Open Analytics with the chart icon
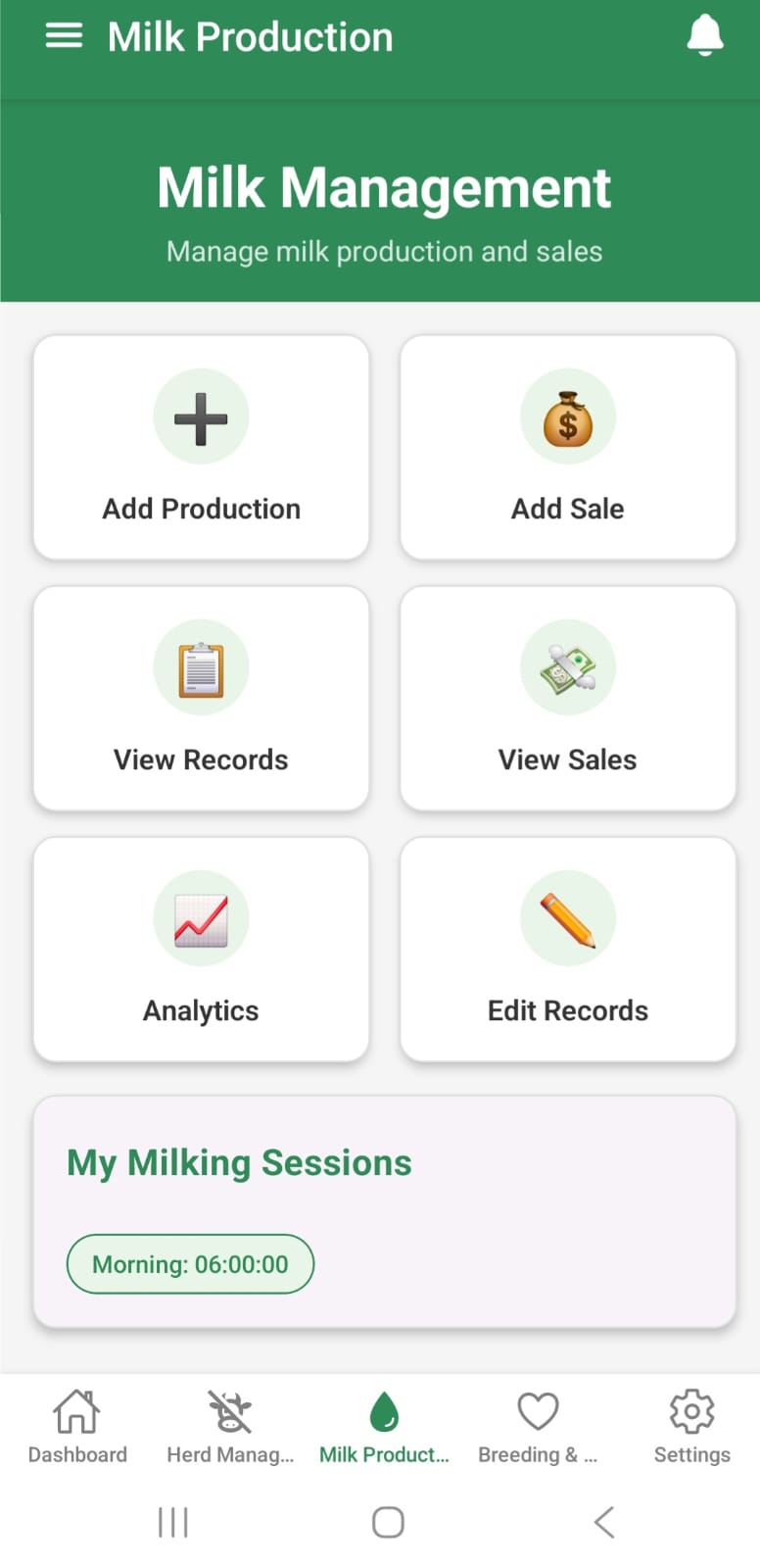This screenshot has width=760, height=1568. pos(201,918)
